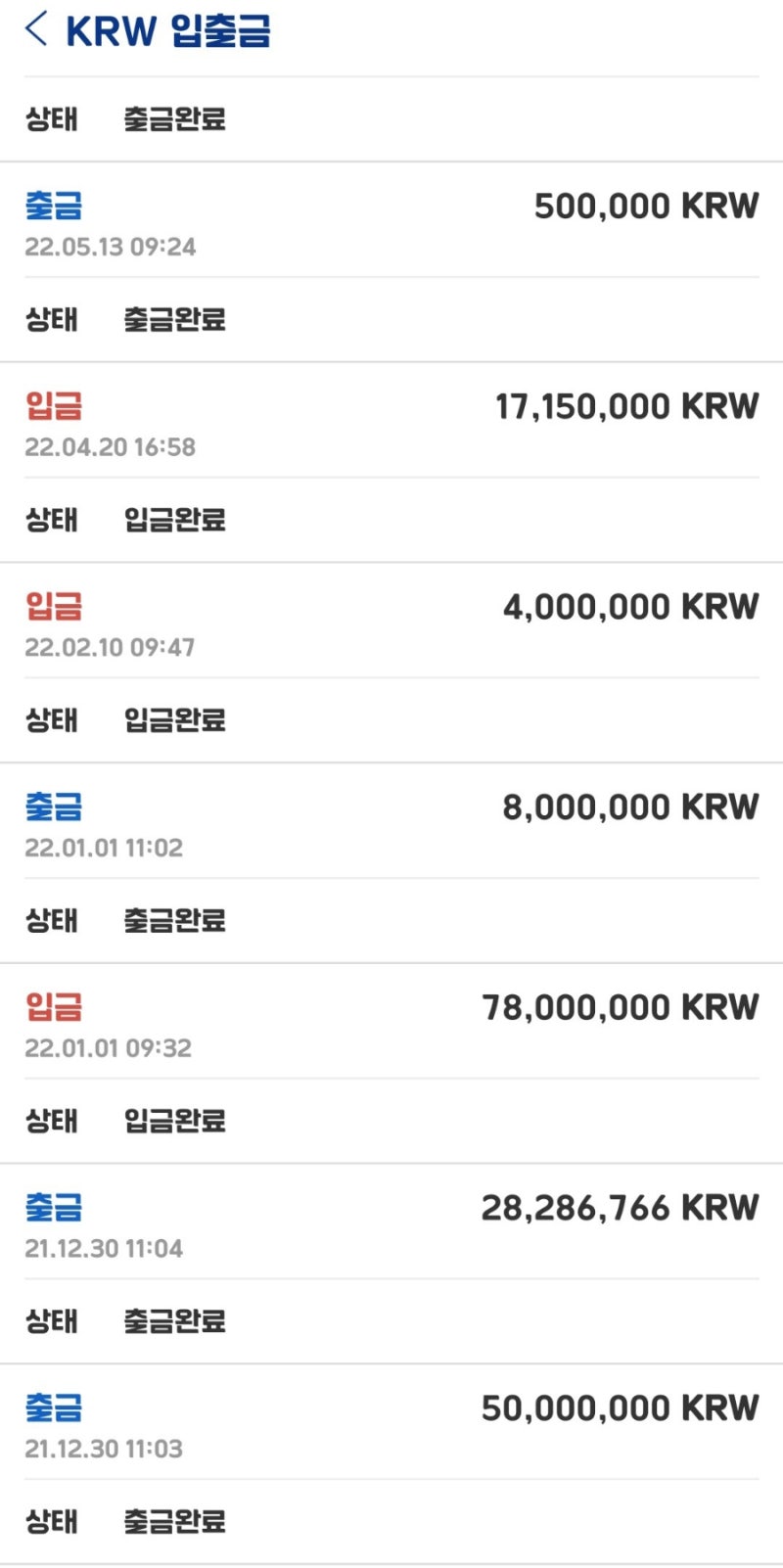
Task: Tap the KRW 입출금 page title
Action: [x=166, y=30]
